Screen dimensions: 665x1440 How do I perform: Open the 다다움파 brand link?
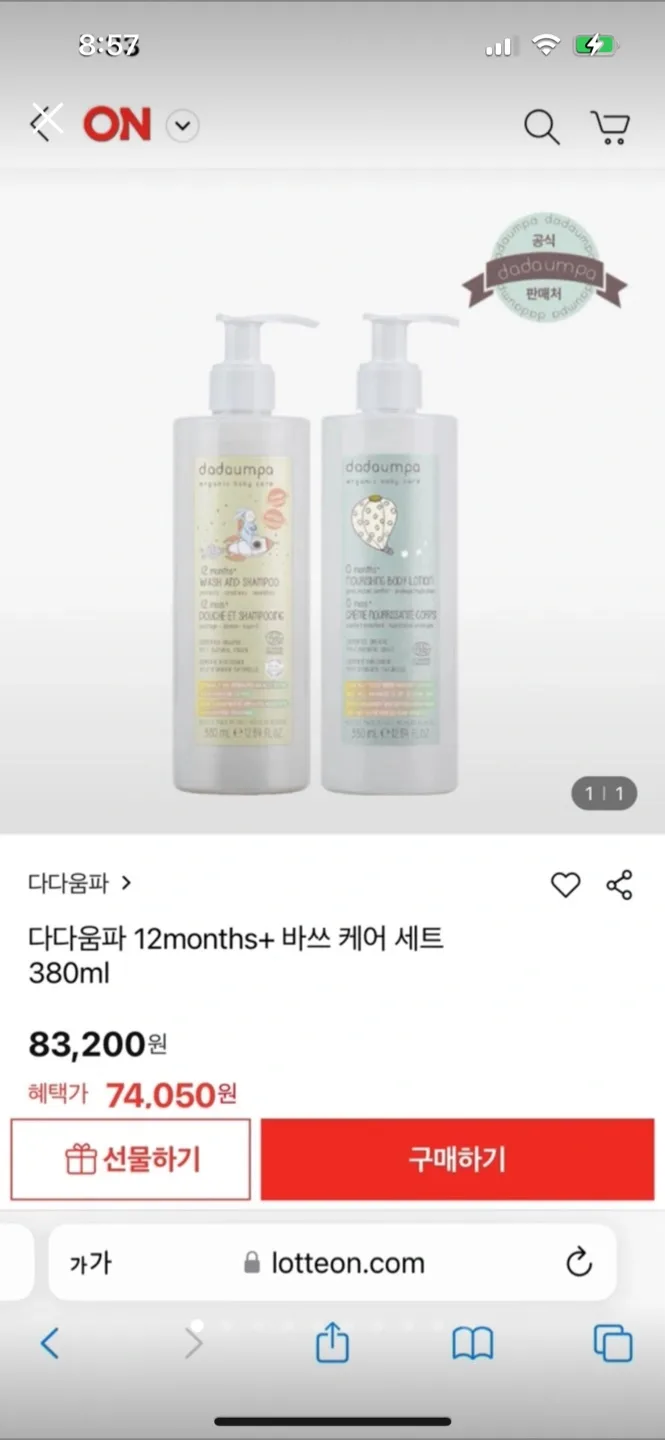pyautogui.click(x=80, y=883)
